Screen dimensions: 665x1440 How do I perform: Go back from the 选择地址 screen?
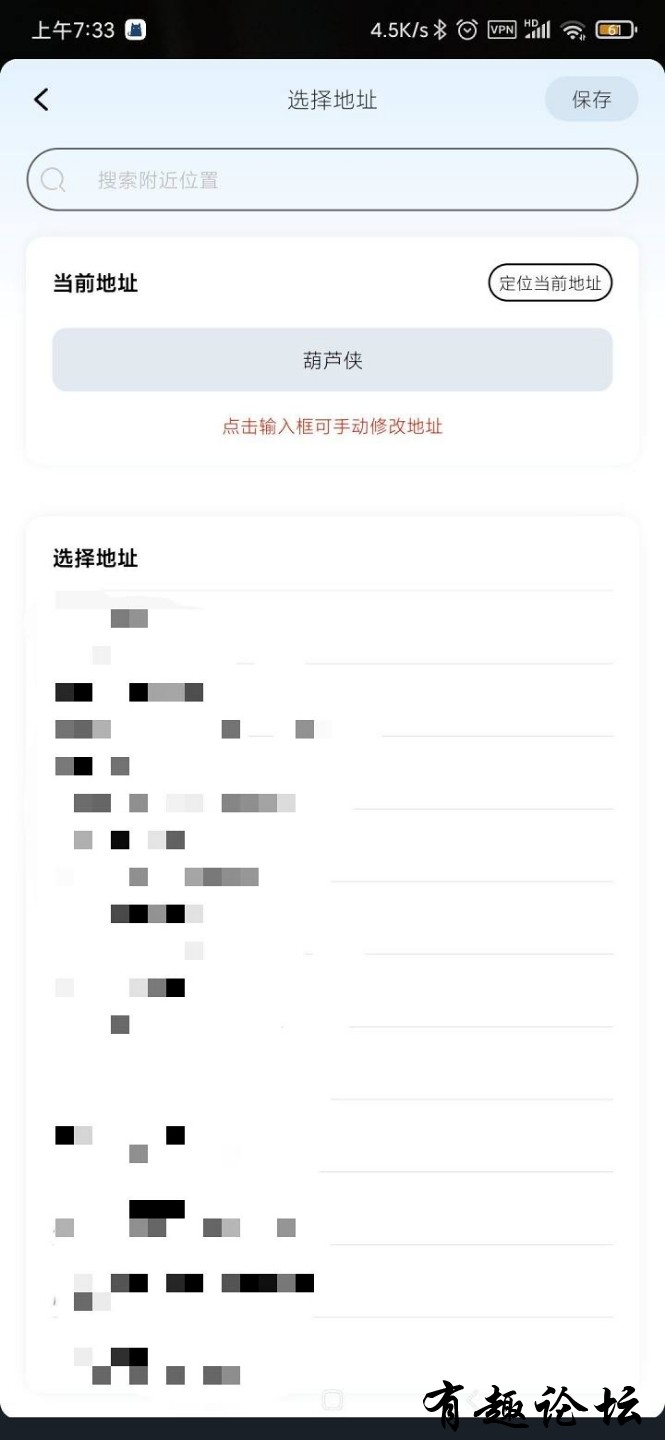41,99
